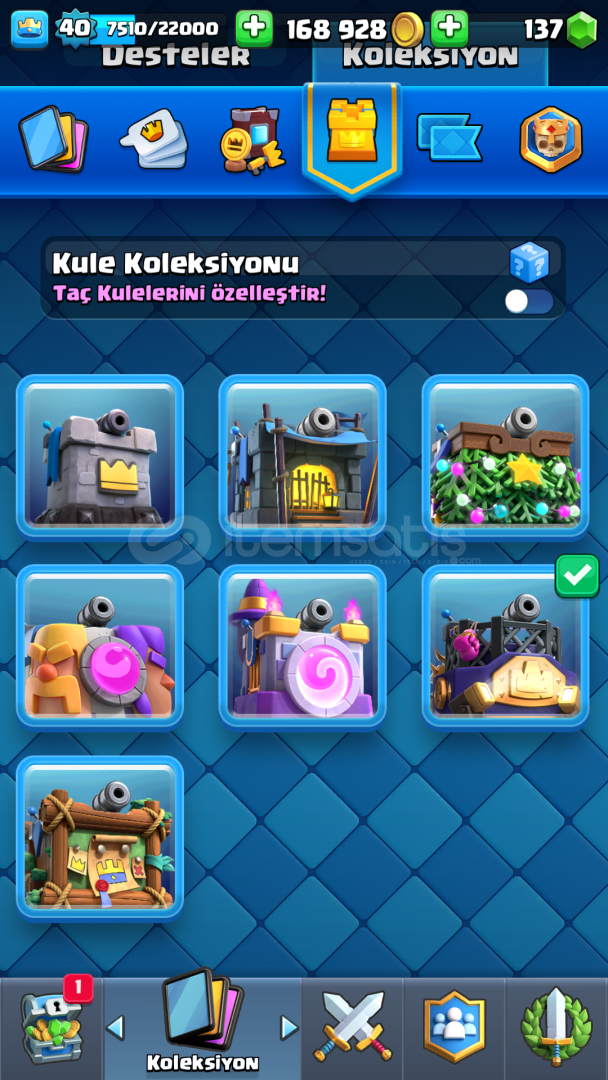Select the Christmas tree tower skin
608x1080 pixels.
[x=505, y=457]
